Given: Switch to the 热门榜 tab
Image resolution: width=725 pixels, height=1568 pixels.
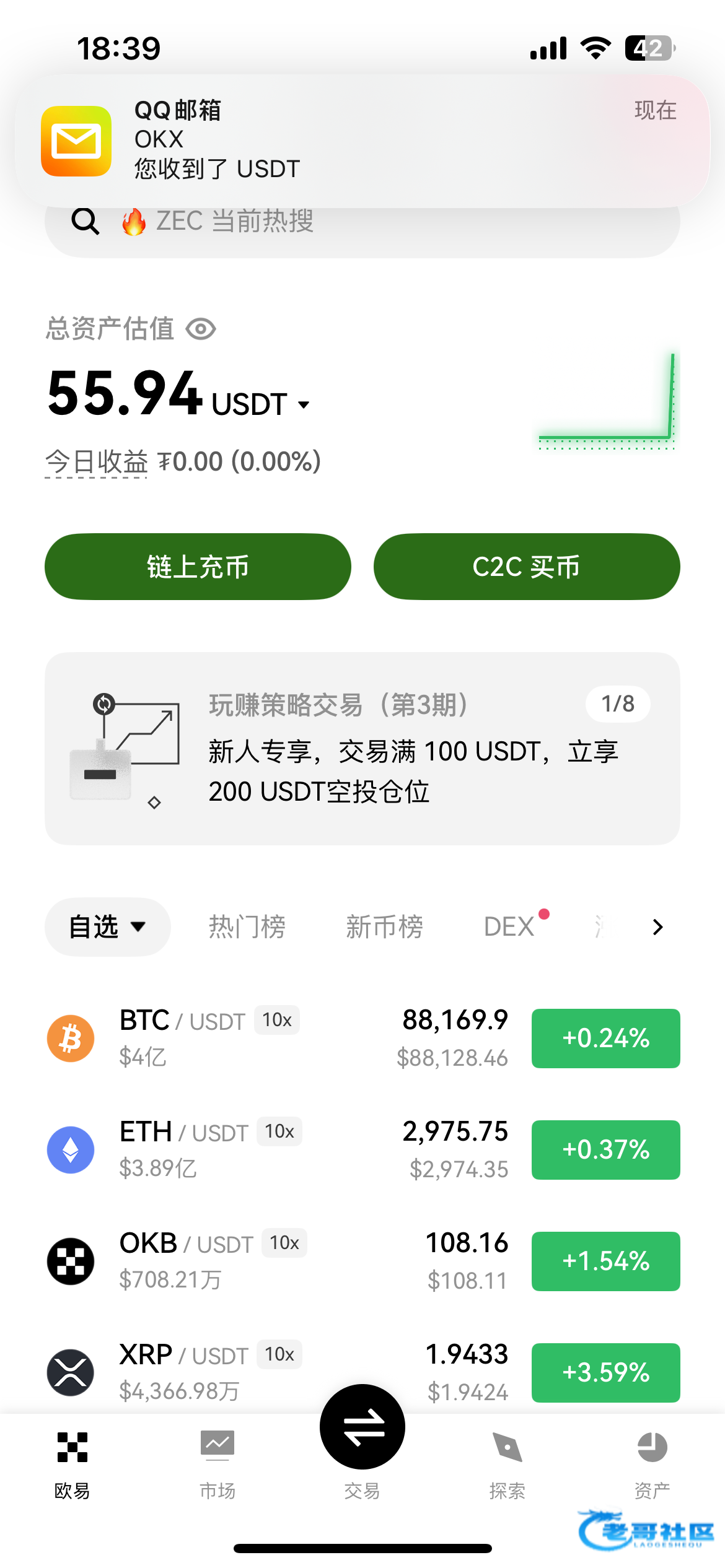Looking at the screenshot, I should point(247,927).
